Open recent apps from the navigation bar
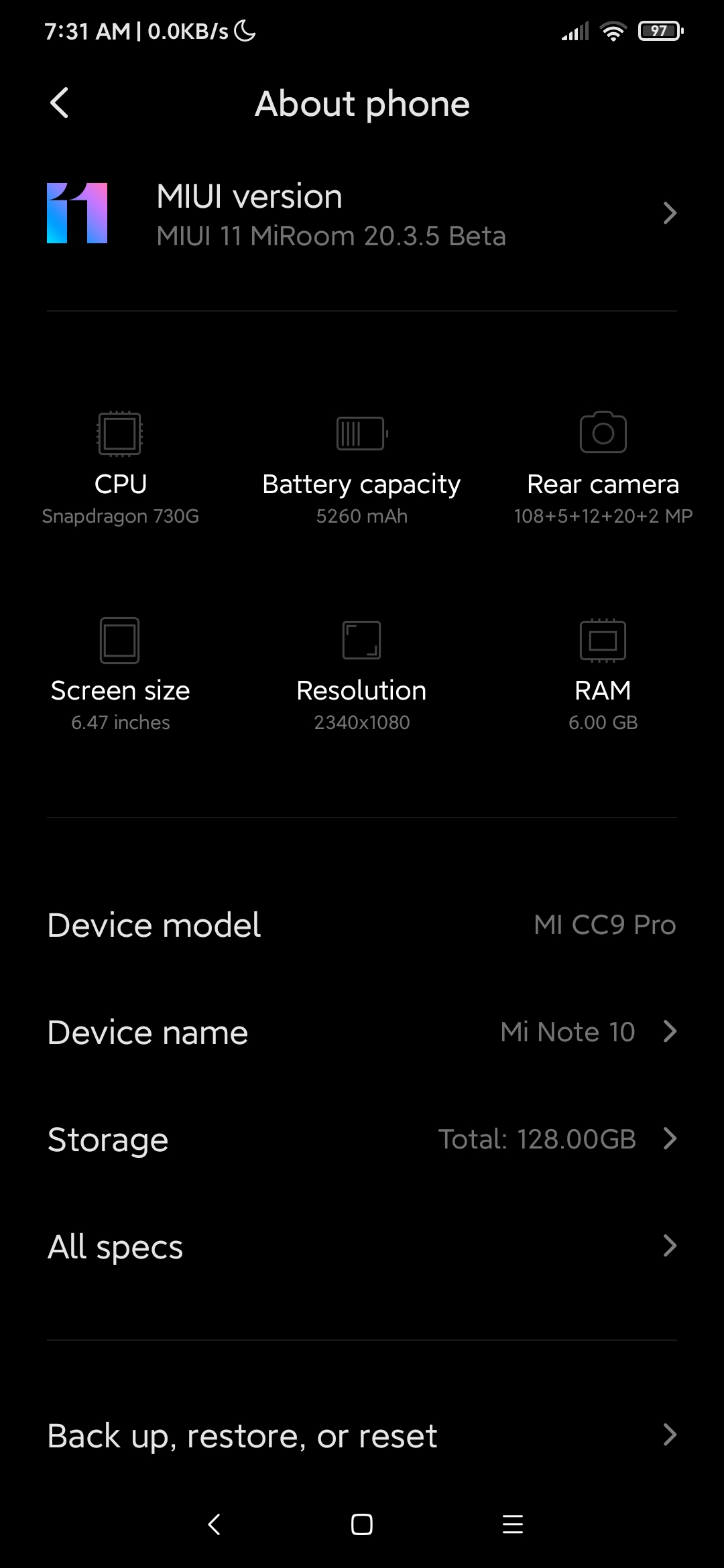 [x=513, y=1524]
